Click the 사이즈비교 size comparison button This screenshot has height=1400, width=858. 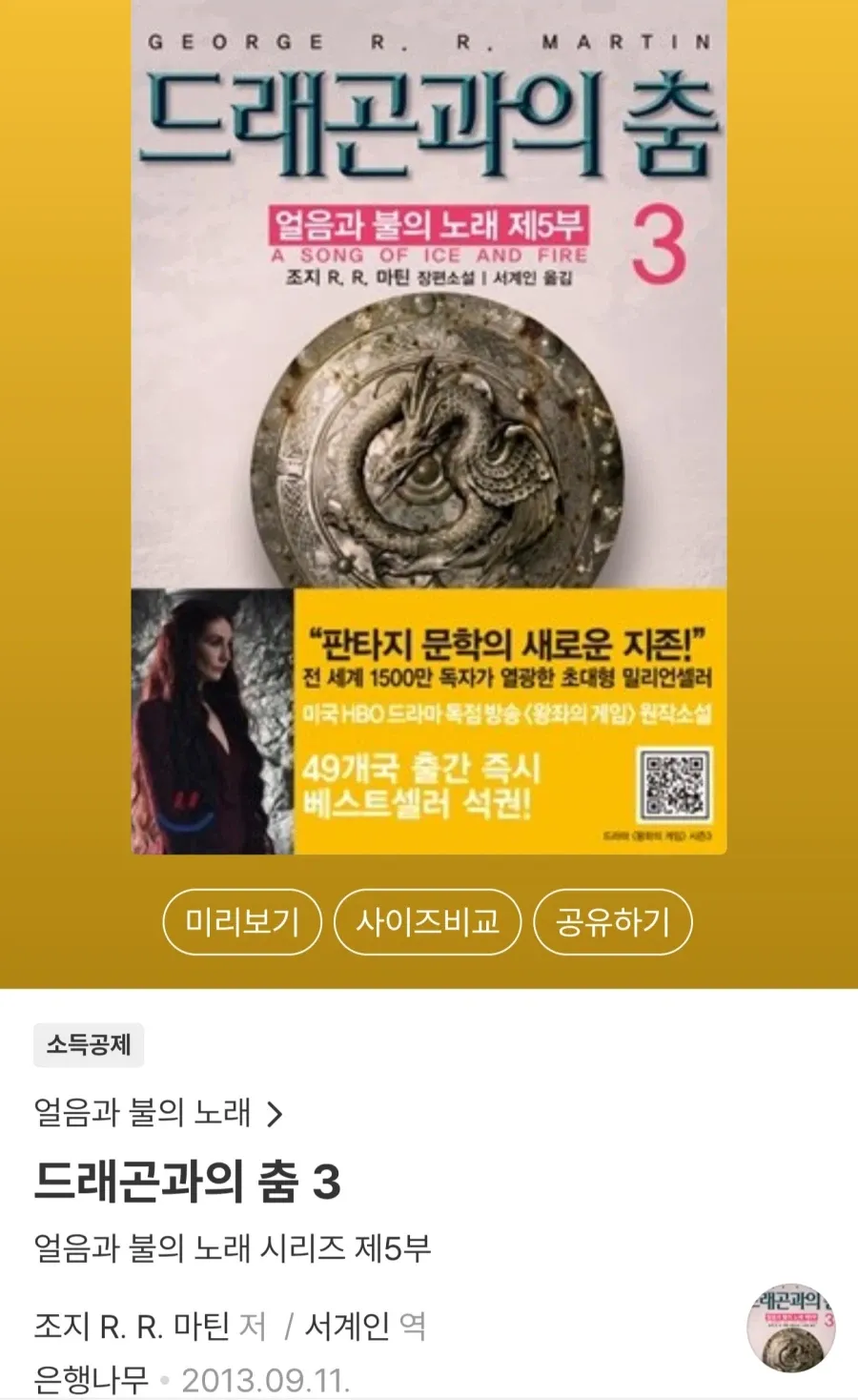coord(426,921)
